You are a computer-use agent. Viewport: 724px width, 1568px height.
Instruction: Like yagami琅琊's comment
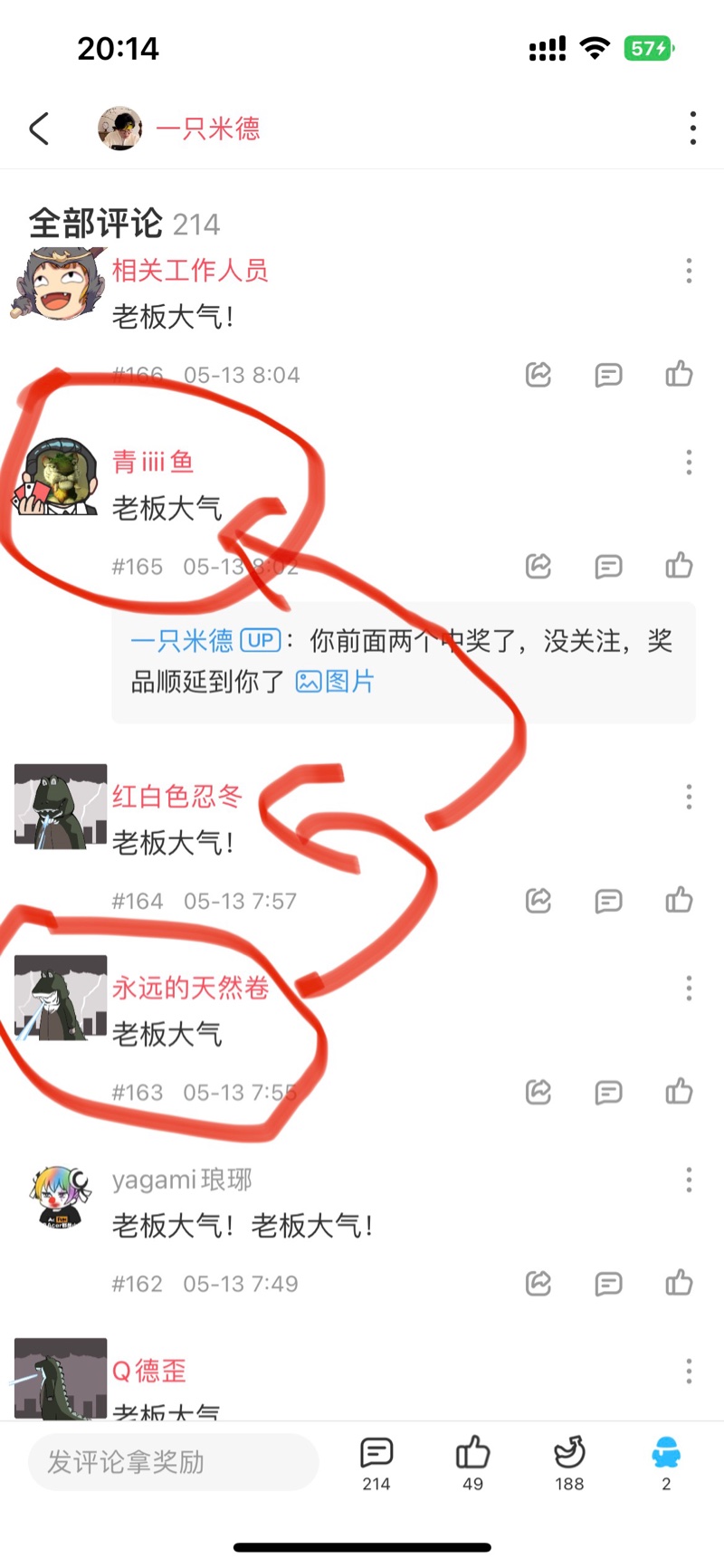tap(679, 1284)
